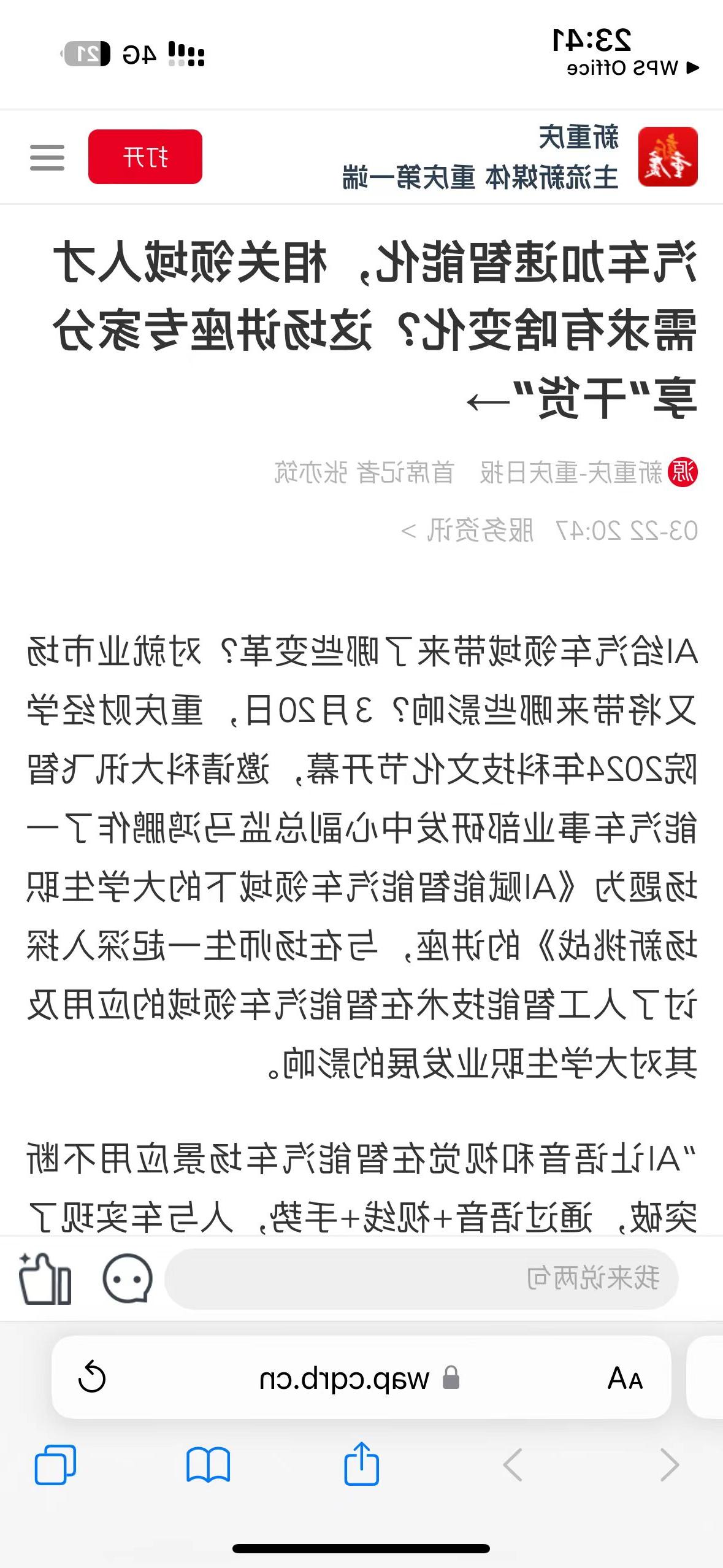The height and width of the screenshot is (1568, 723).
Task: Open the comments bubble icon
Action: (x=127, y=1278)
